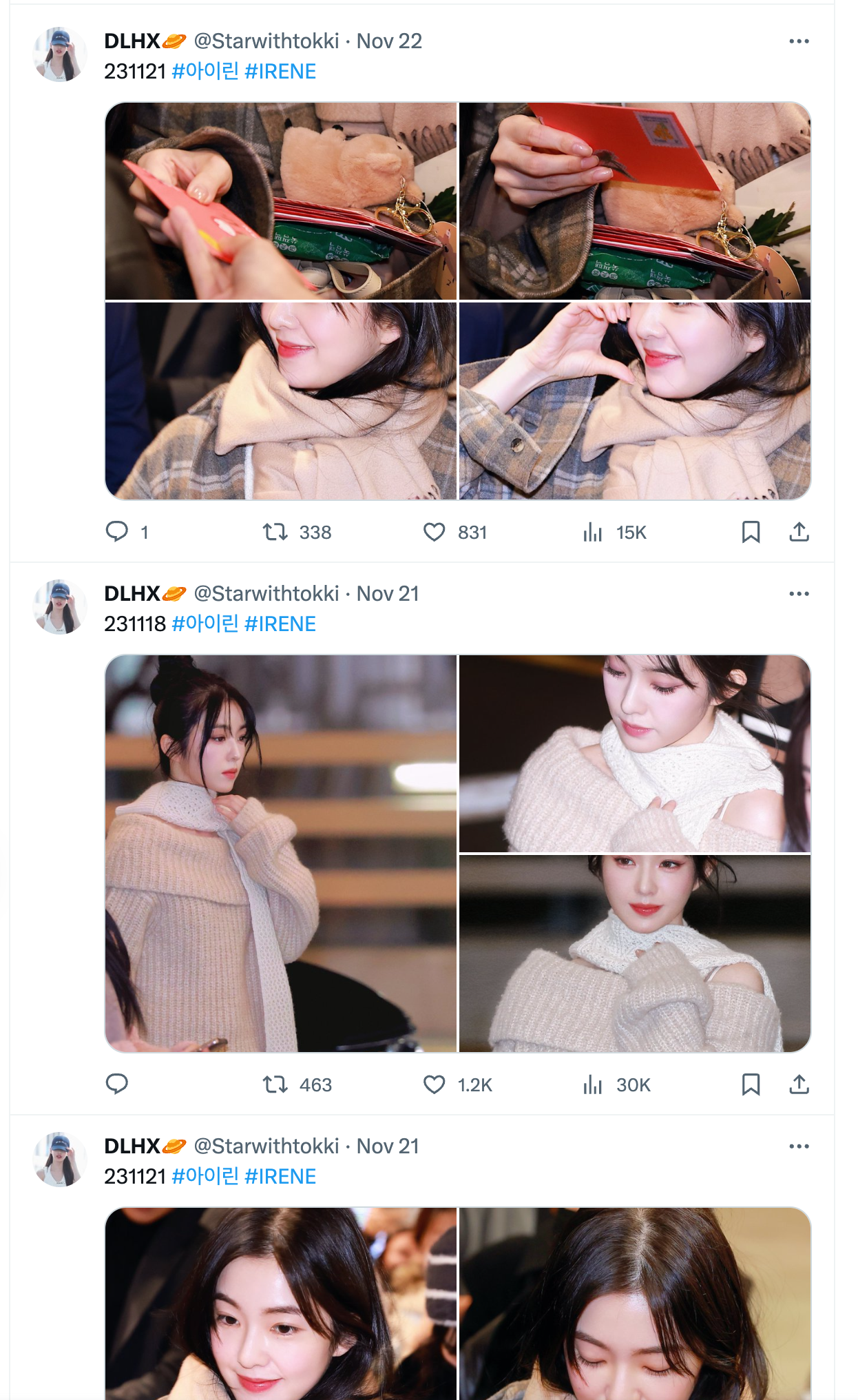Reply to the 231118 post

(117, 1084)
